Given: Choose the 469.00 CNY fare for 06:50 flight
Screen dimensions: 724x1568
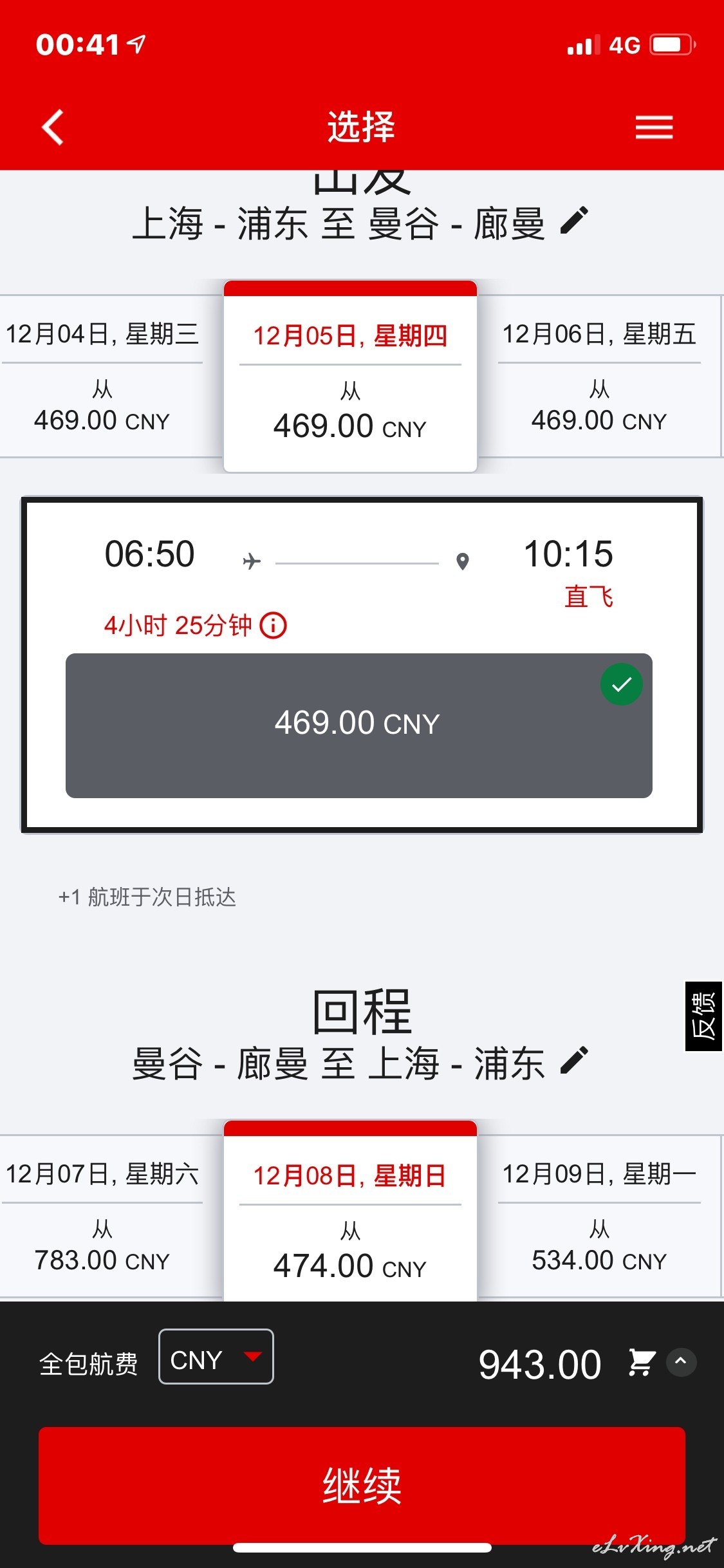Looking at the screenshot, I should click(x=359, y=725).
